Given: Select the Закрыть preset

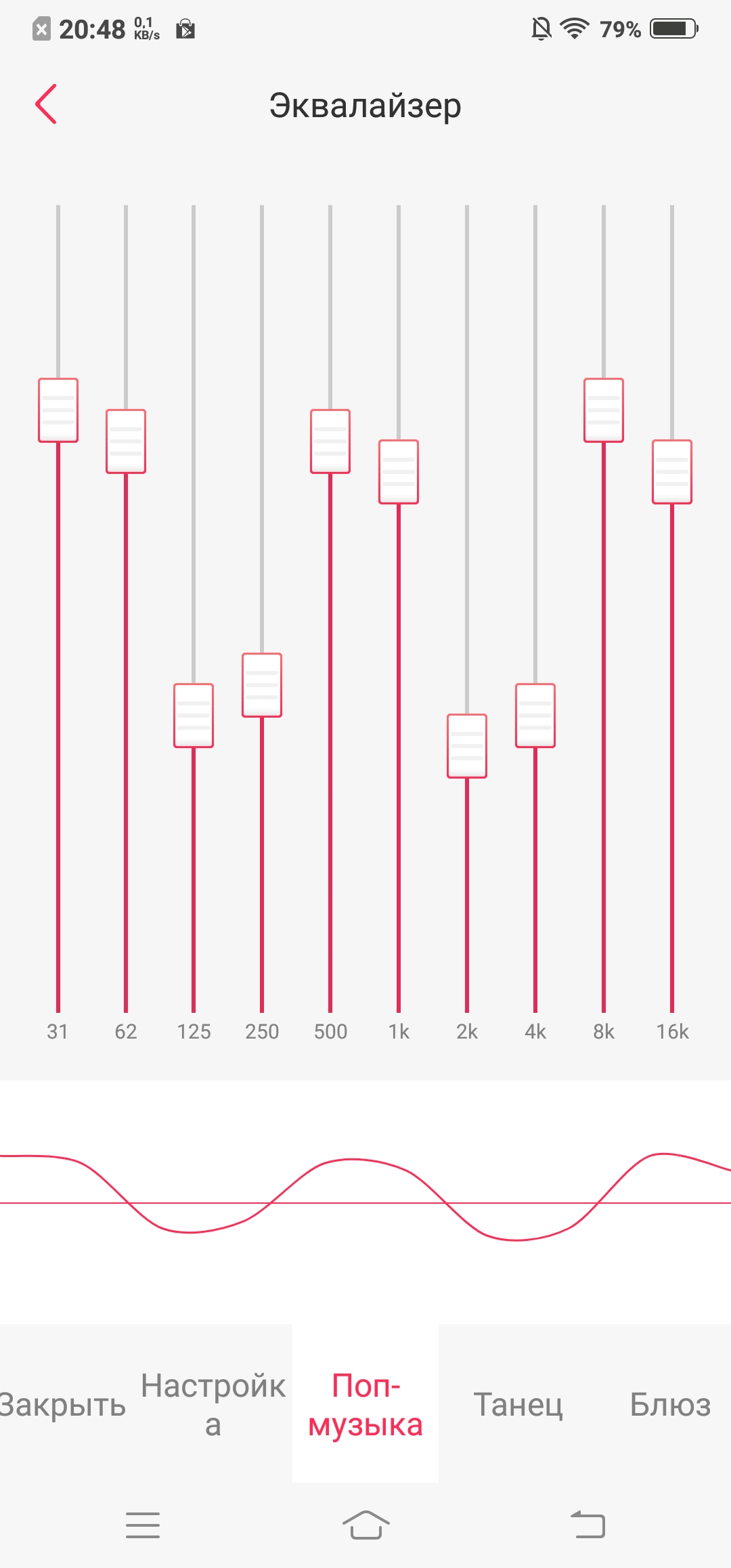Looking at the screenshot, I should [62, 1405].
